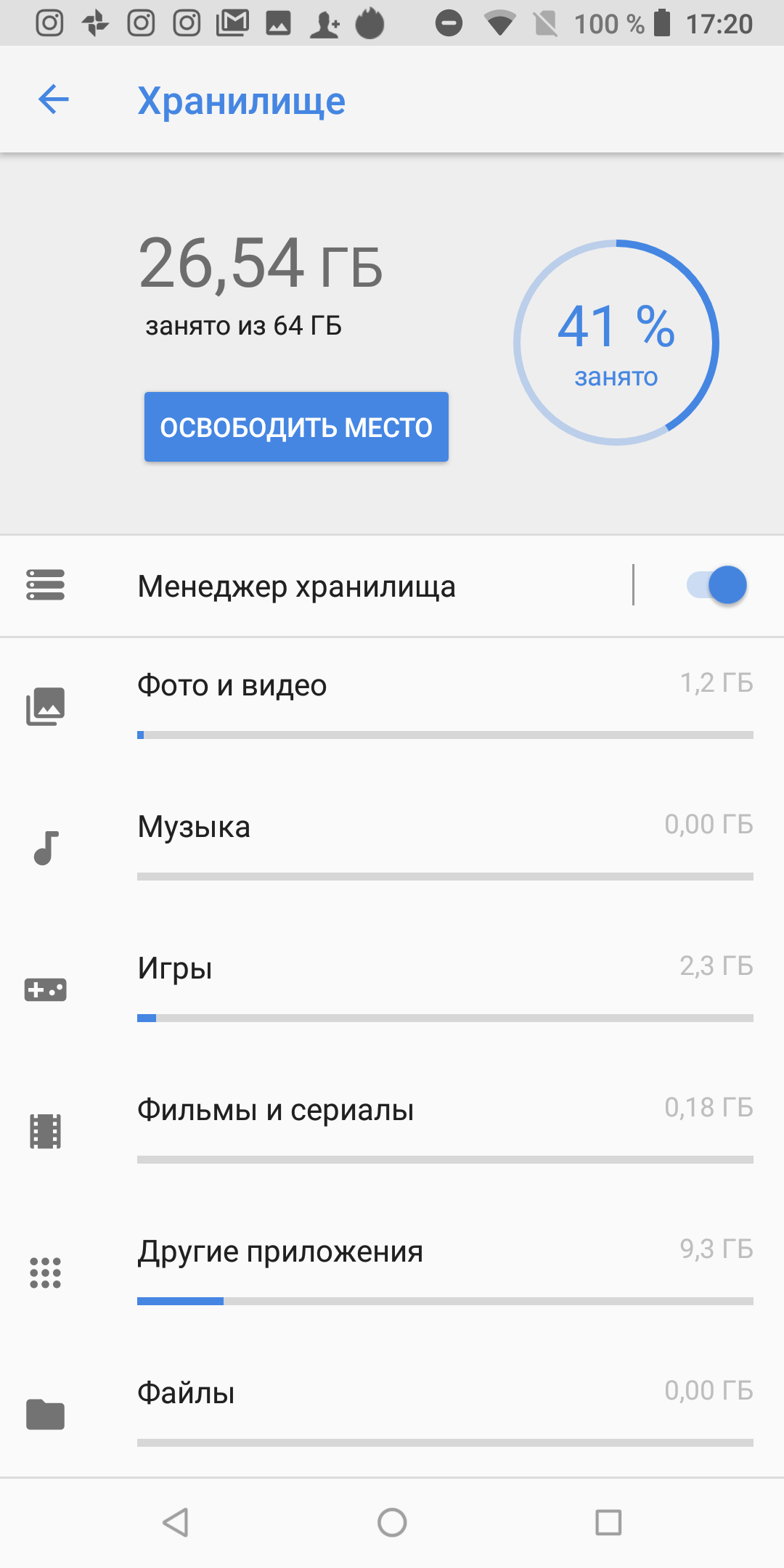
Task: Select the Игры storage category
Action: [392, 989]
